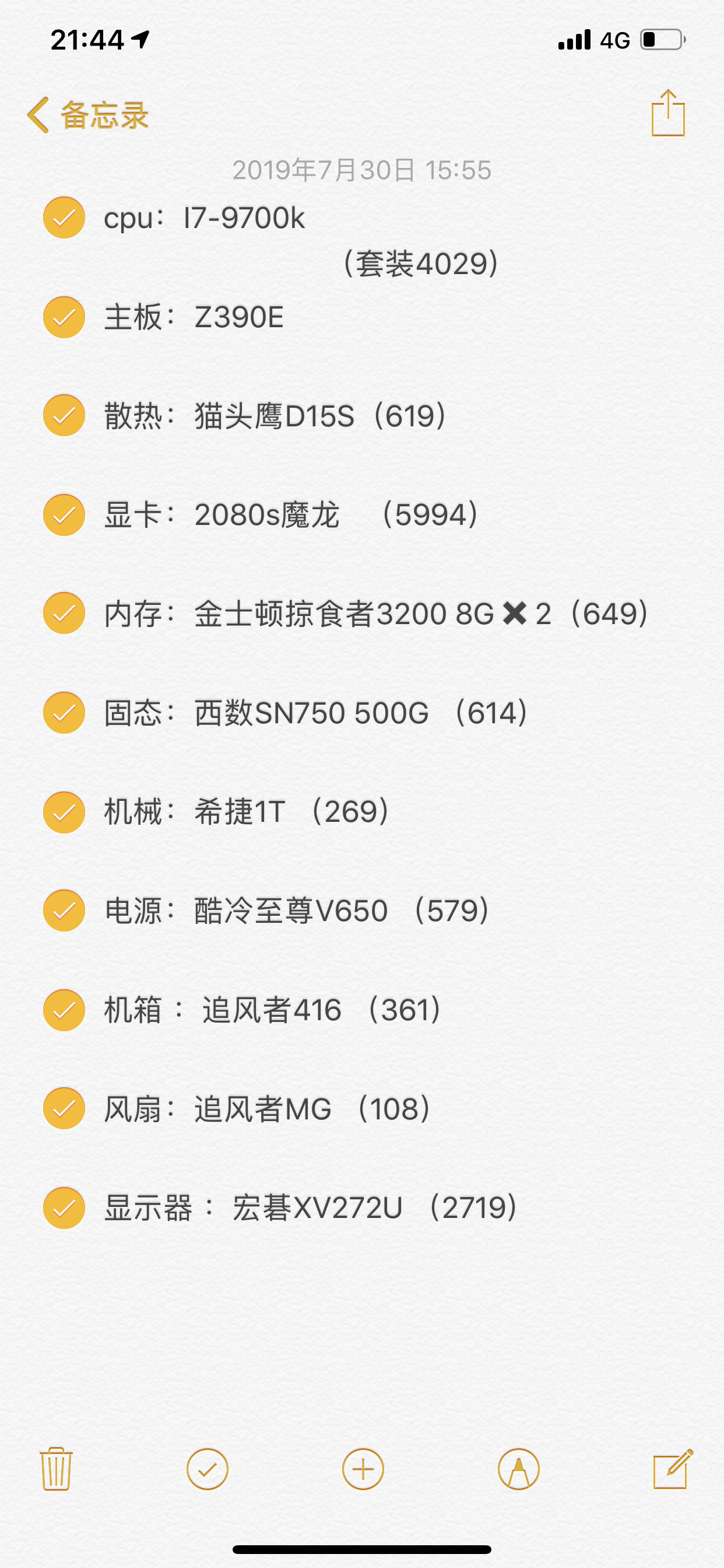Uncheck the 电源 酷冷至尊V650 item

coord(64,911)
